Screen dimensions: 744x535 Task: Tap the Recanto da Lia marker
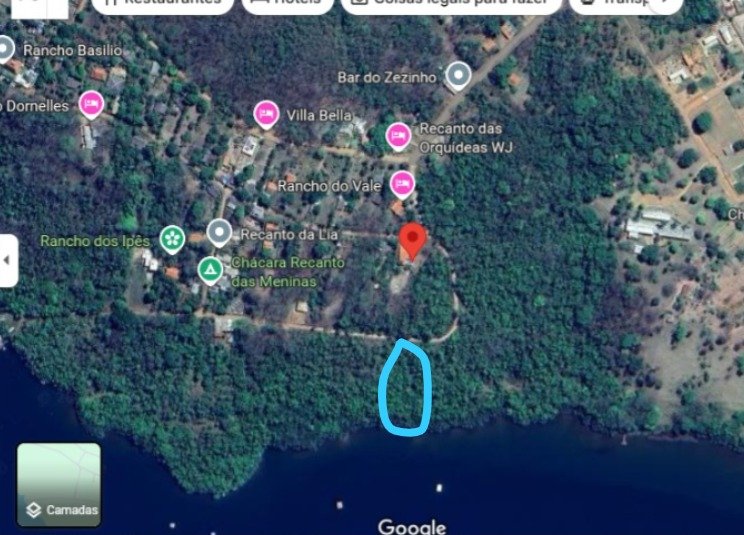pos(219,233)
